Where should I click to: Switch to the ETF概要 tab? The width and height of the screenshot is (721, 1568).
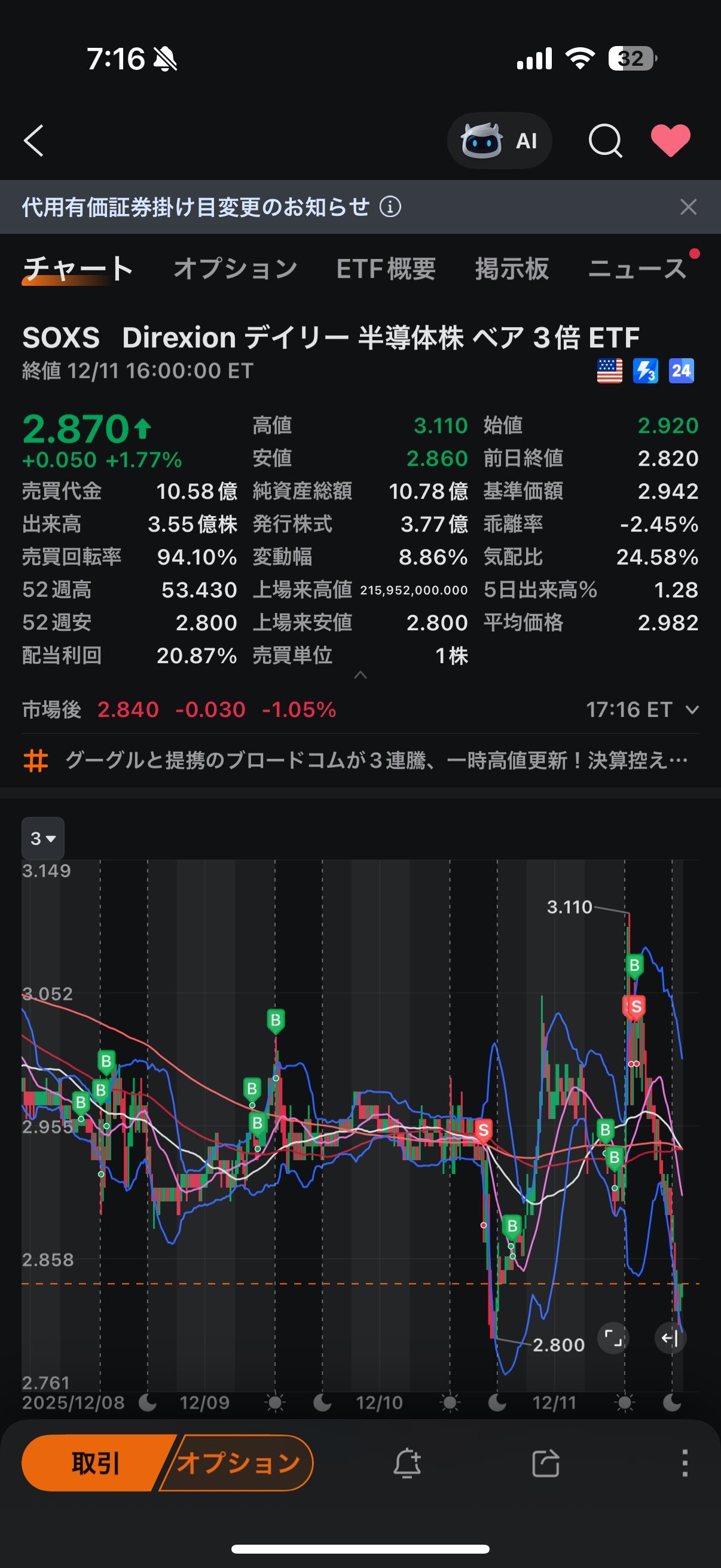(386, 269)
